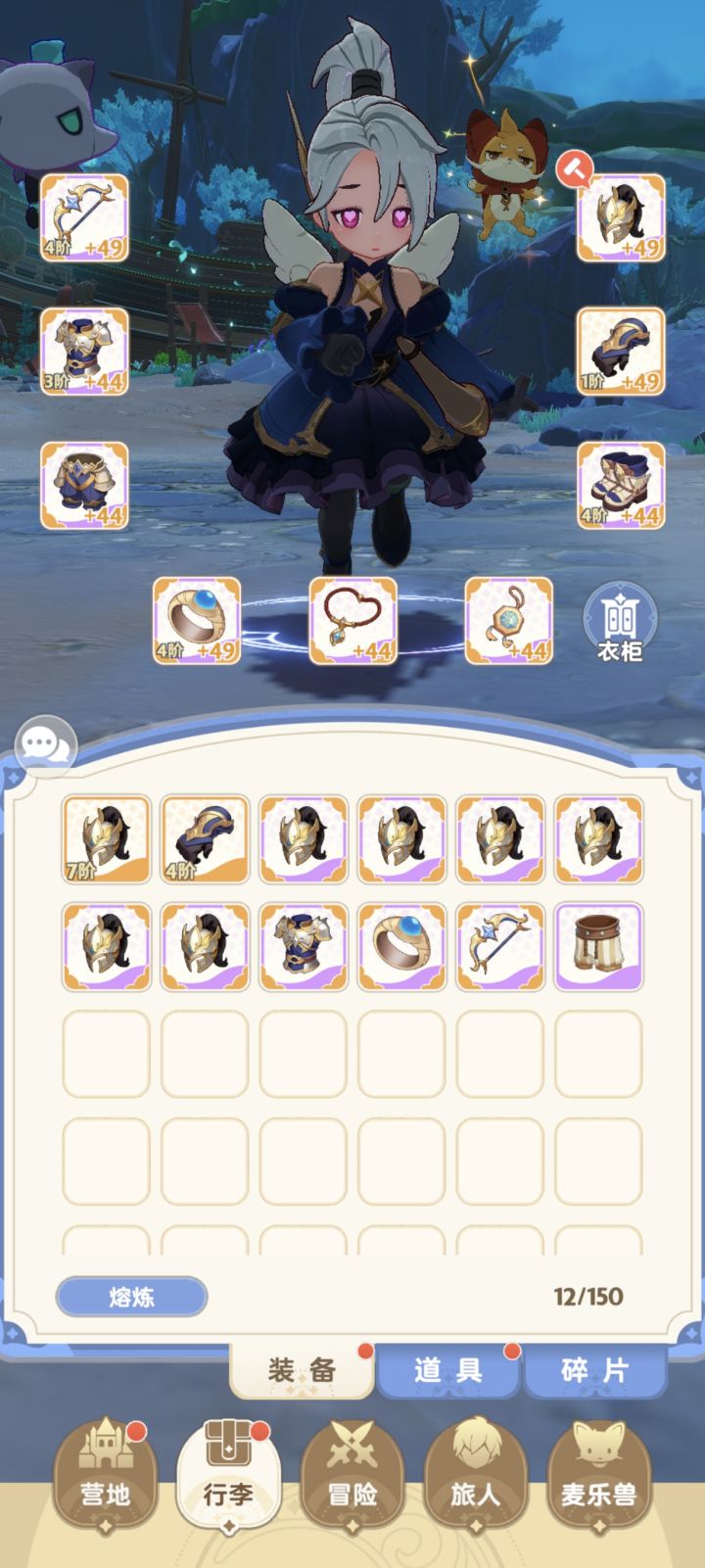Select the equipped boots slot
This screenshot has height=1568, width=705.
tap(621, 485)
